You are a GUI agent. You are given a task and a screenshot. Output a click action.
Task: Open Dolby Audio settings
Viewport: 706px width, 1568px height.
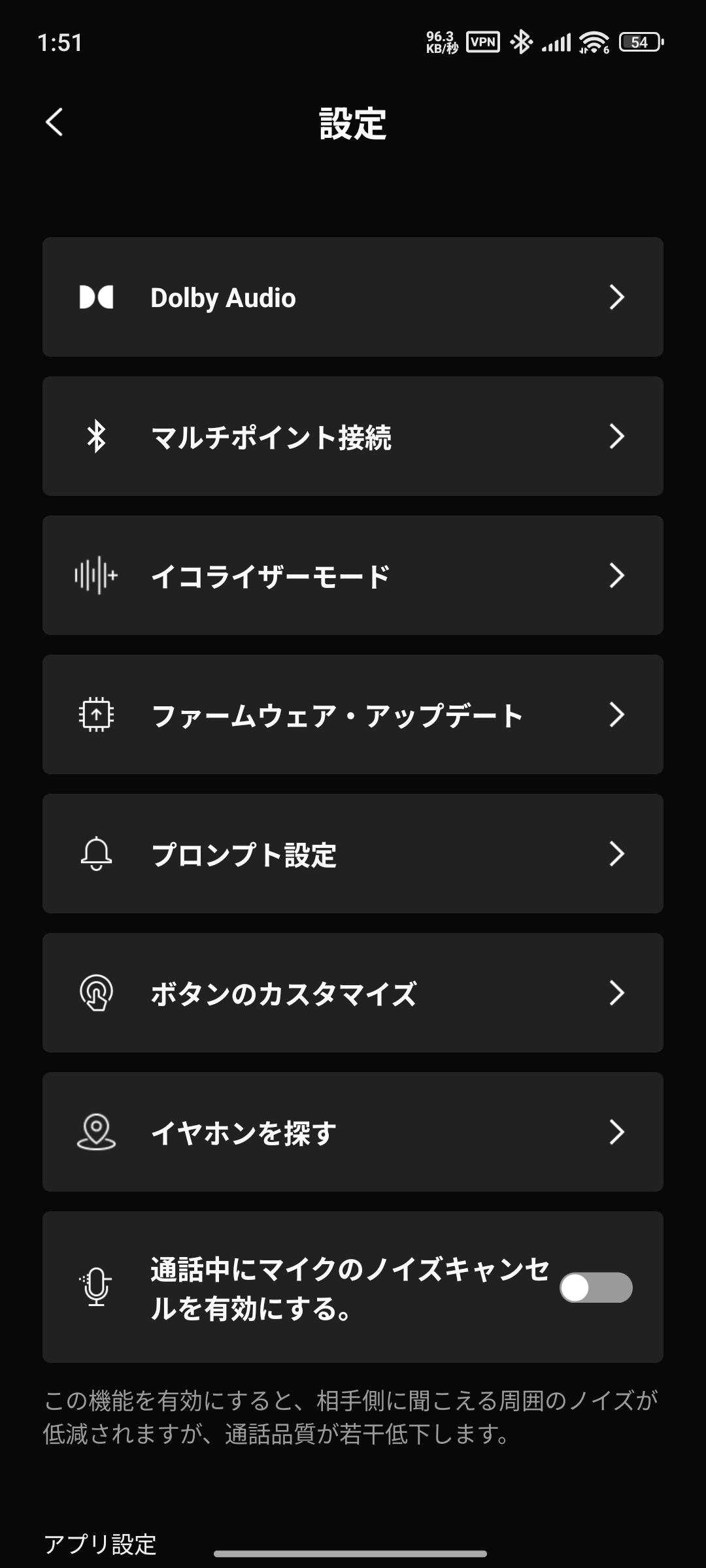tap(353, 297)
